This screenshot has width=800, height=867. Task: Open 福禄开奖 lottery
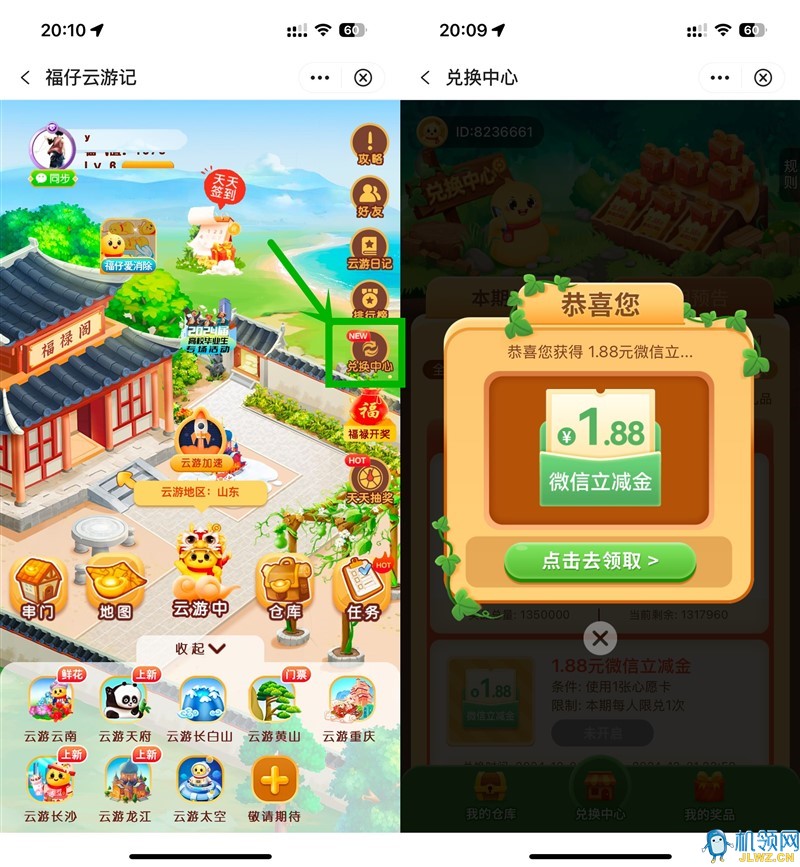[369, 418]
